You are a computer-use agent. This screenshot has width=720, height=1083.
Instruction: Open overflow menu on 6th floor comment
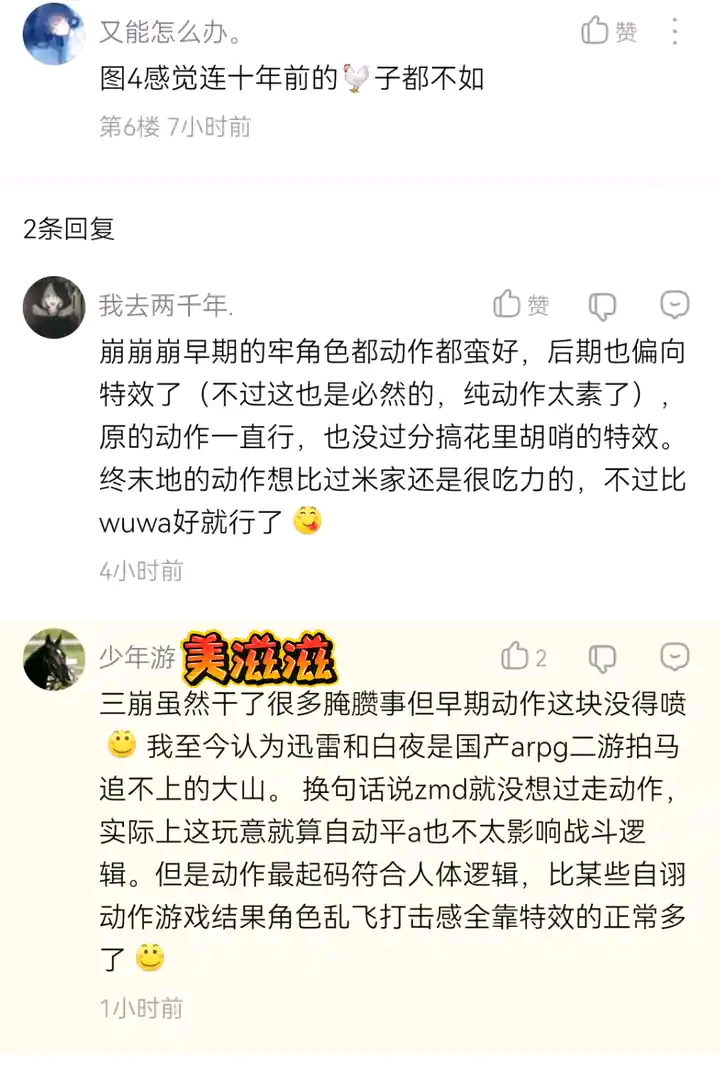pos(674,31)
